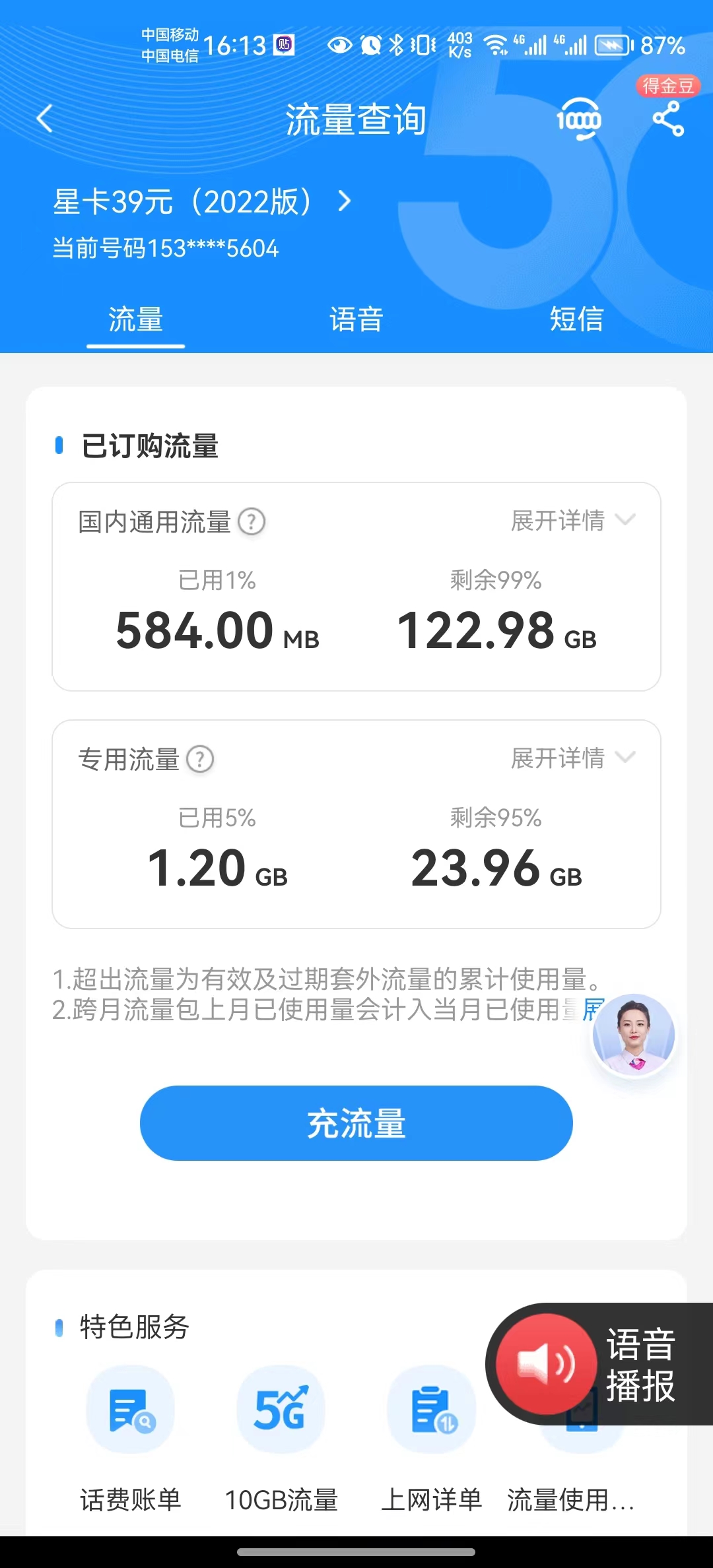Switch to the 语音 tab
The height and width of the screenshot is (1568, 713).
point(355,319)
